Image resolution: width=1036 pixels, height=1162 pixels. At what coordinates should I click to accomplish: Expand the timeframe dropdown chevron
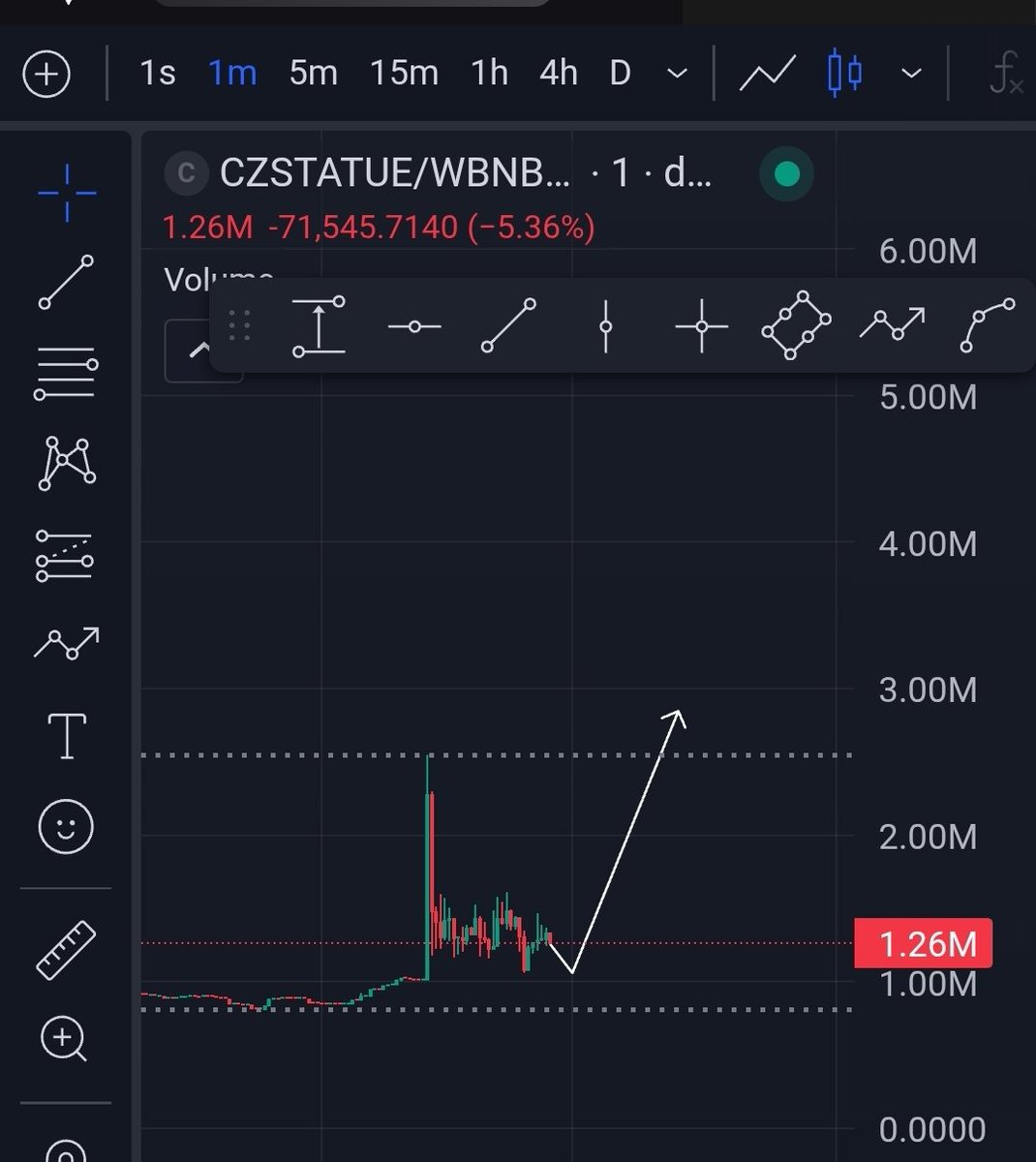point(678,74)
